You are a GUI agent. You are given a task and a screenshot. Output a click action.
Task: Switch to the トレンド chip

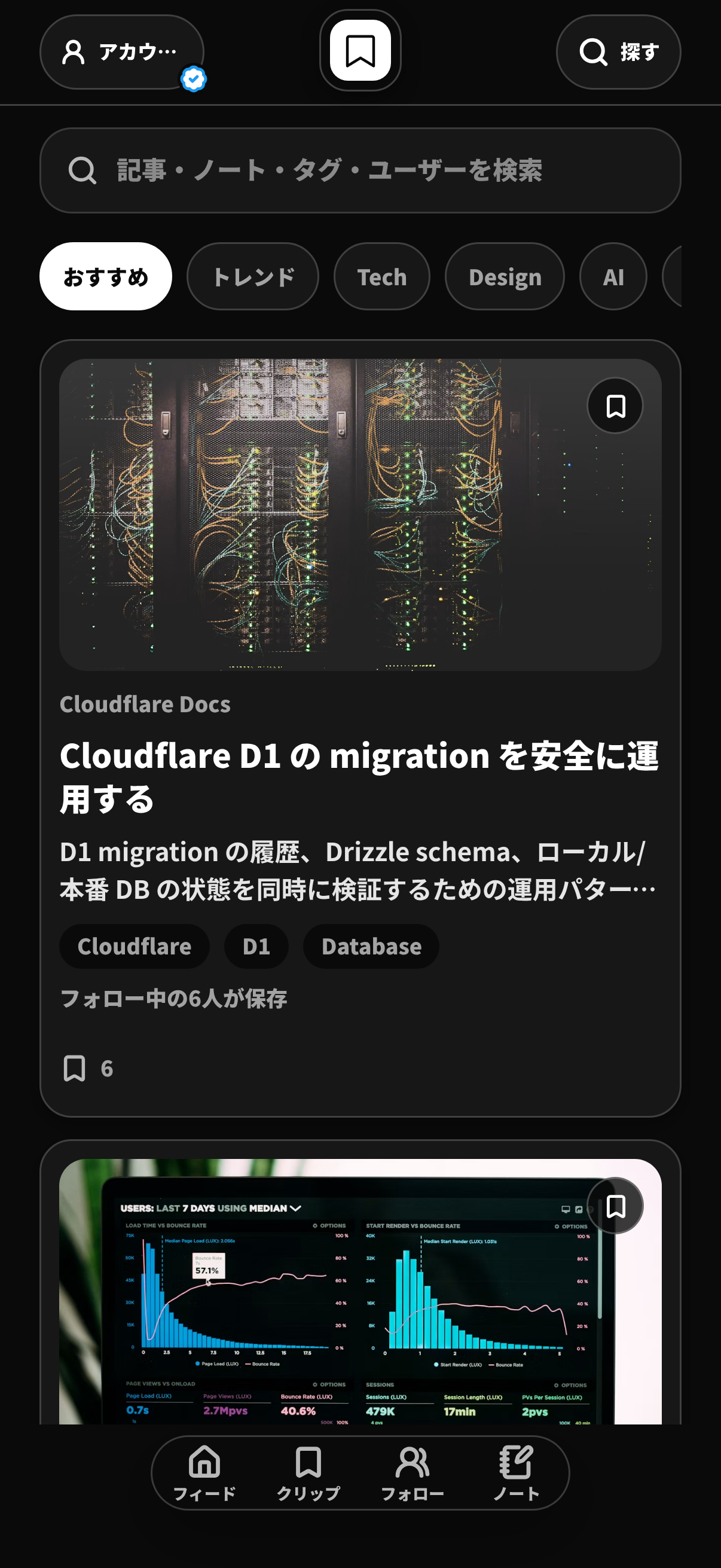[253, 277]
